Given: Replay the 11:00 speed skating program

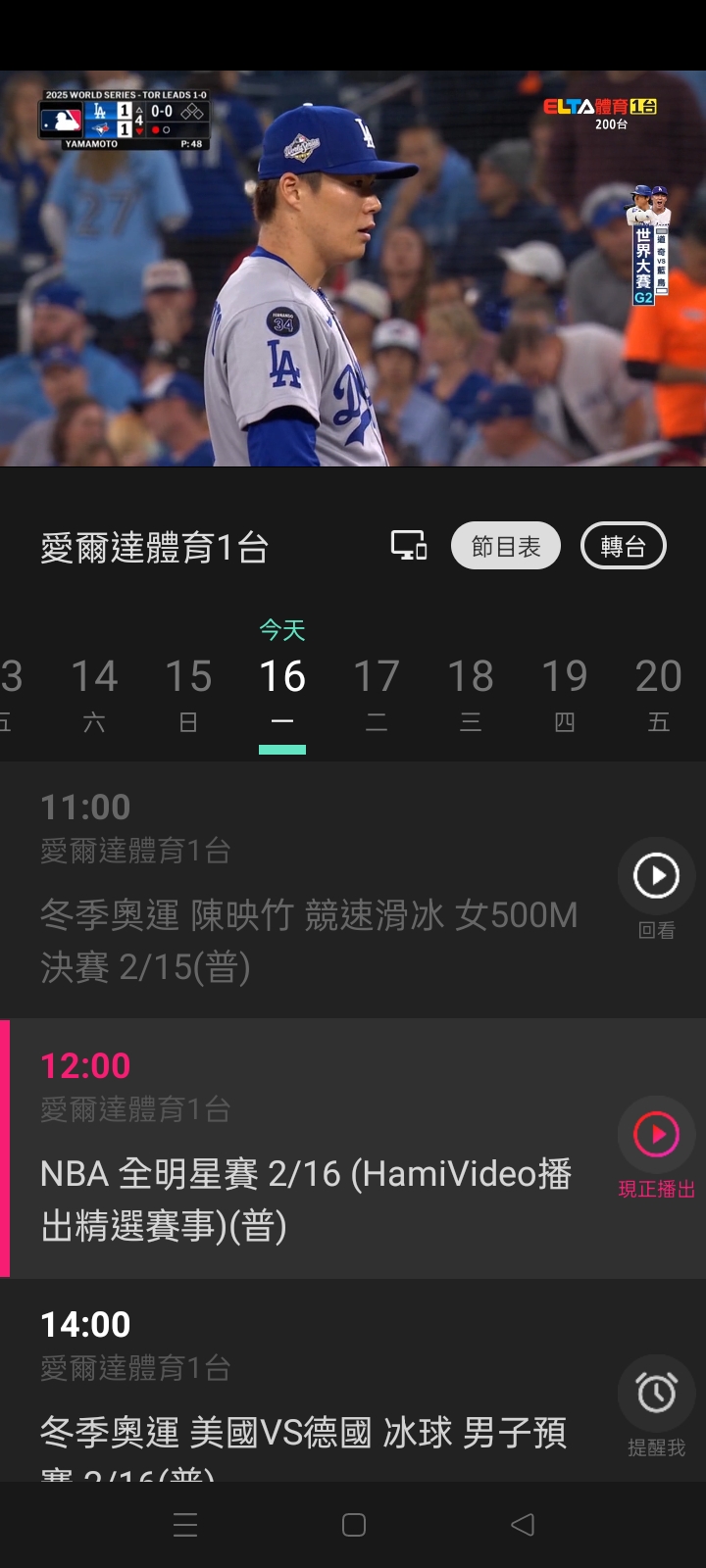Looking at the screenshot, I should point(656,876).
